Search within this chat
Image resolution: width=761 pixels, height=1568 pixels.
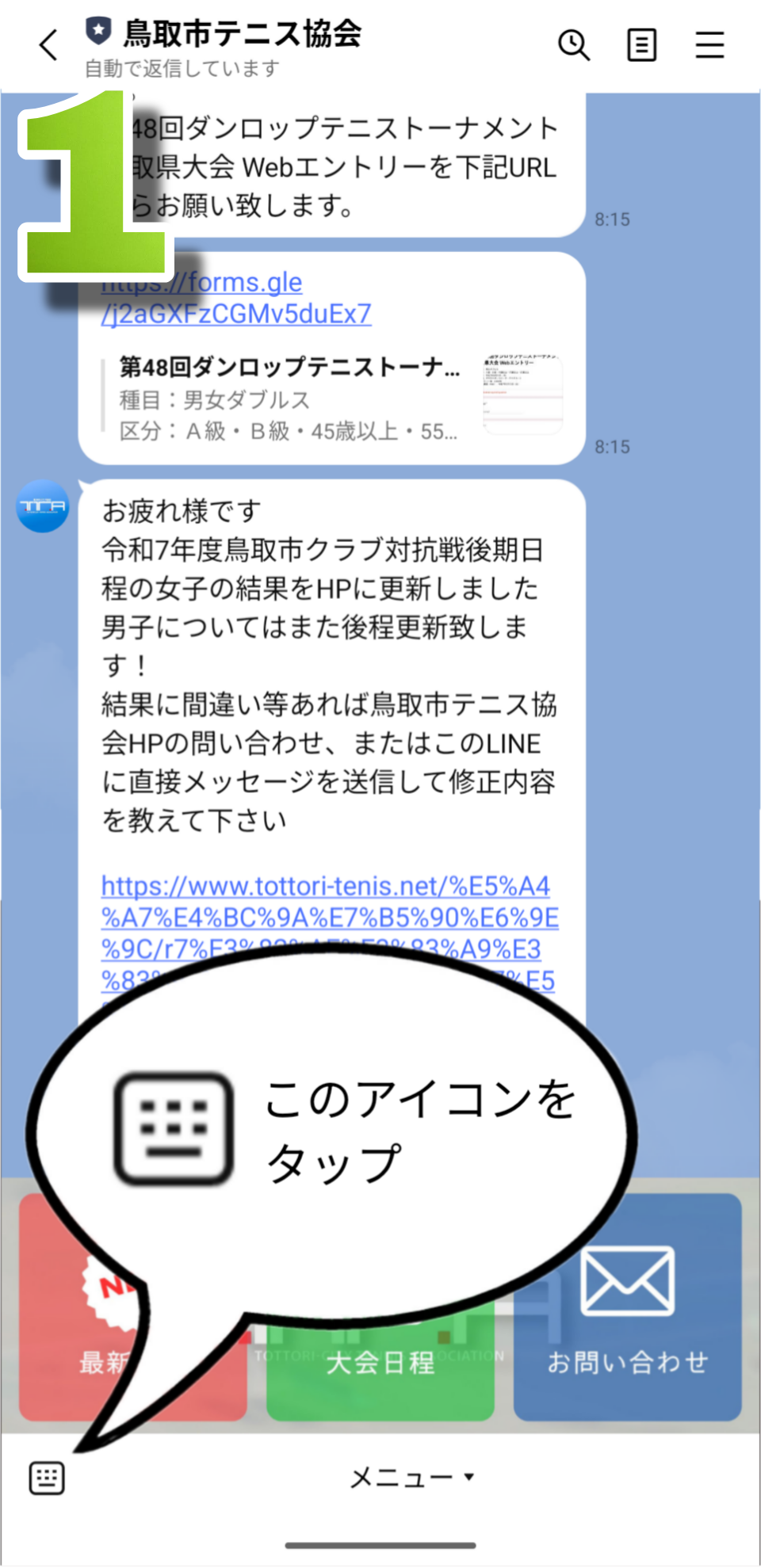click(574, 45)
